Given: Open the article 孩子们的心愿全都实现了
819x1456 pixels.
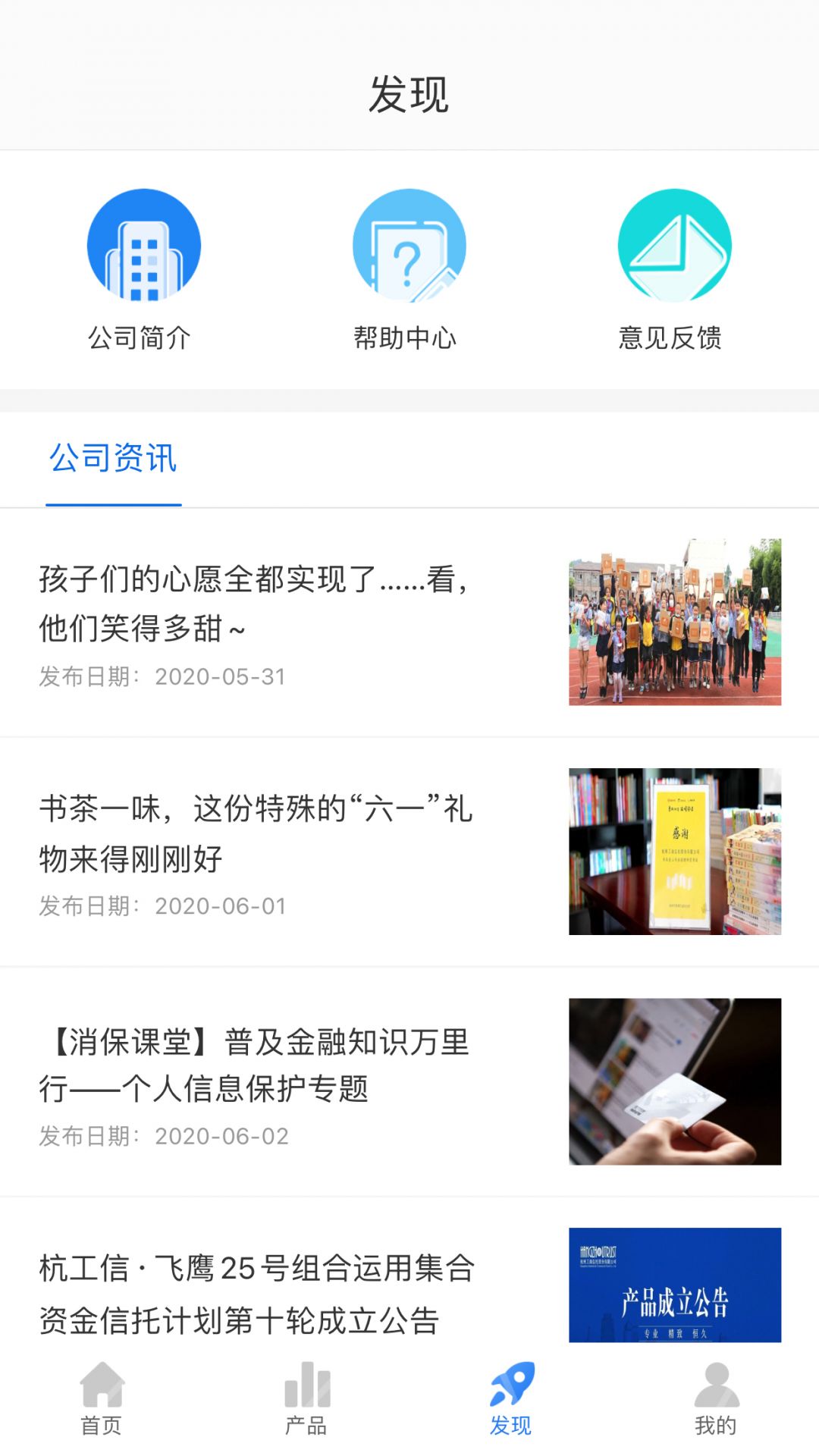Looking at the screenshot, I should (x=409, y=623).
